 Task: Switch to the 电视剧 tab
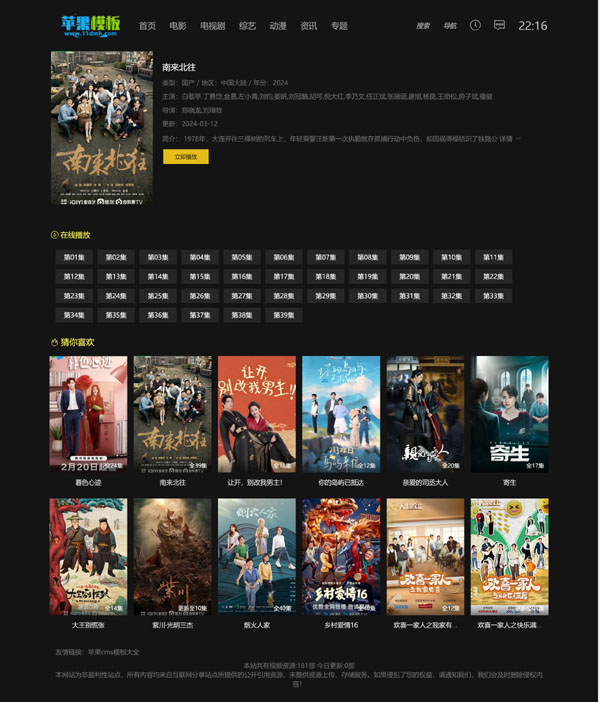pos(212,26)
